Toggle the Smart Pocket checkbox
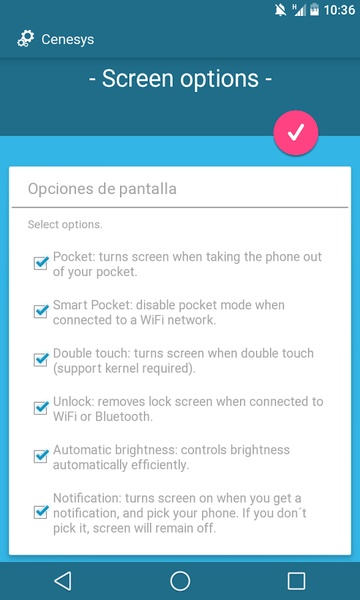This screenshot has width=360, height=600. pos(41,311)
